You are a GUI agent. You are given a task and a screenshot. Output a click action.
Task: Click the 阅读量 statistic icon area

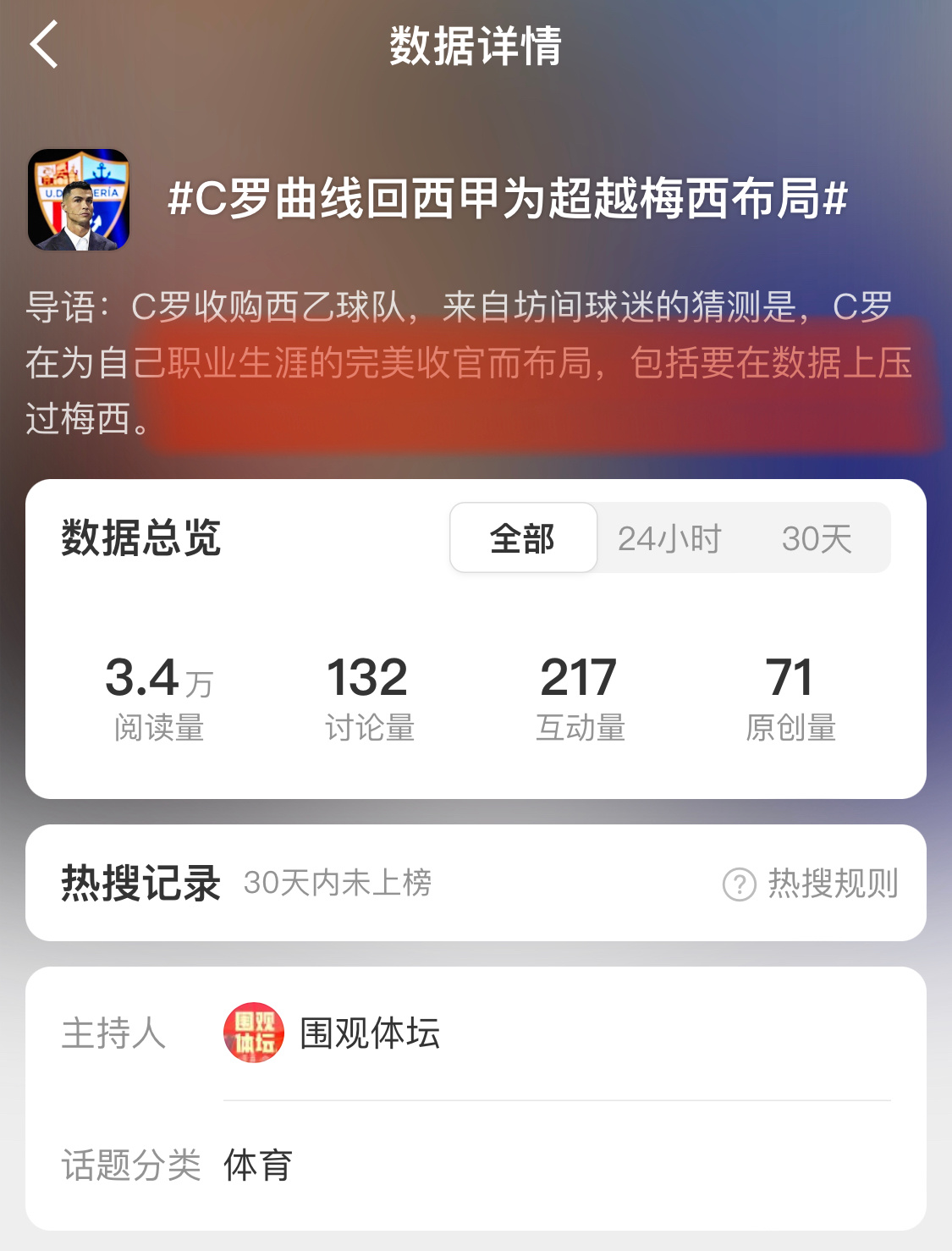click(x=157, y=698)
